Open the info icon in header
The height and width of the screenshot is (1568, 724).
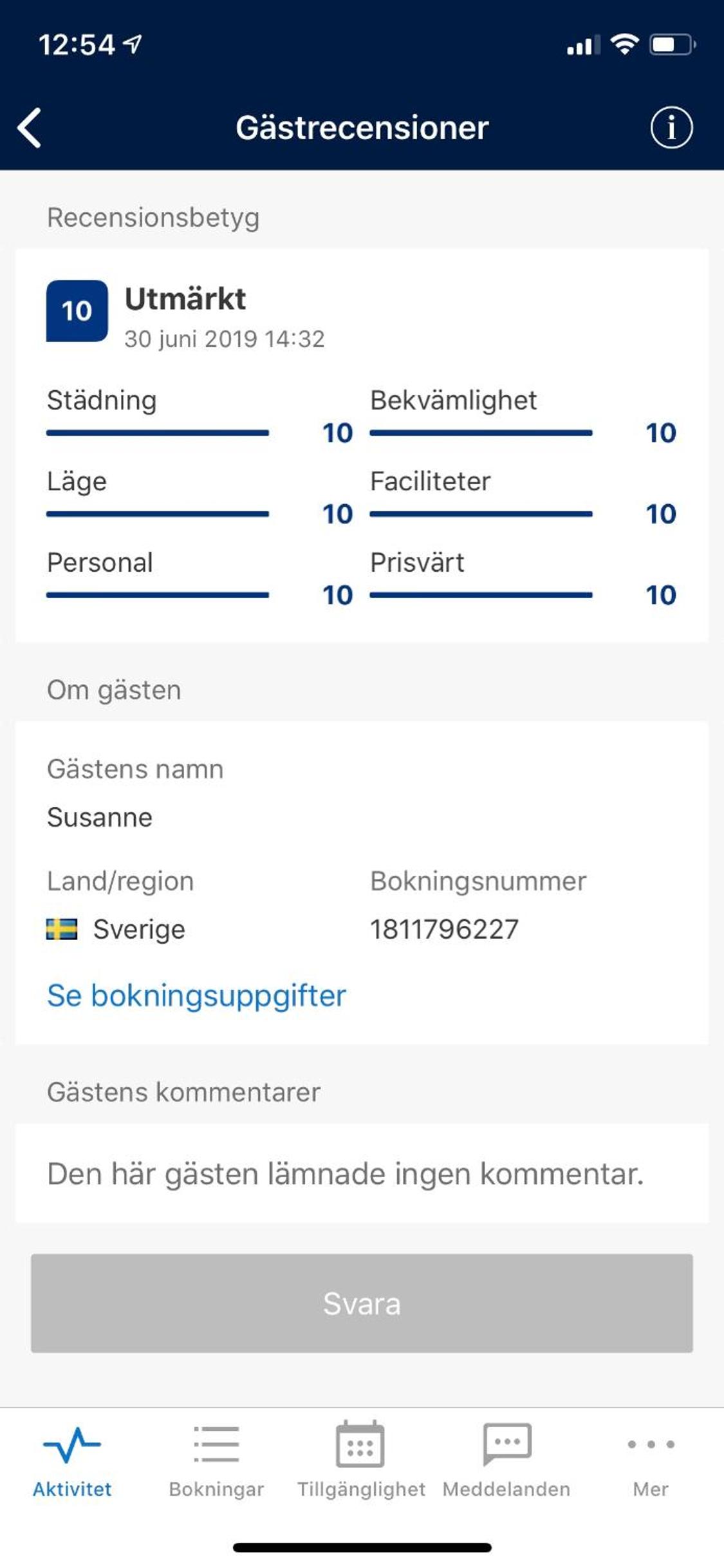tap(671, 128)
